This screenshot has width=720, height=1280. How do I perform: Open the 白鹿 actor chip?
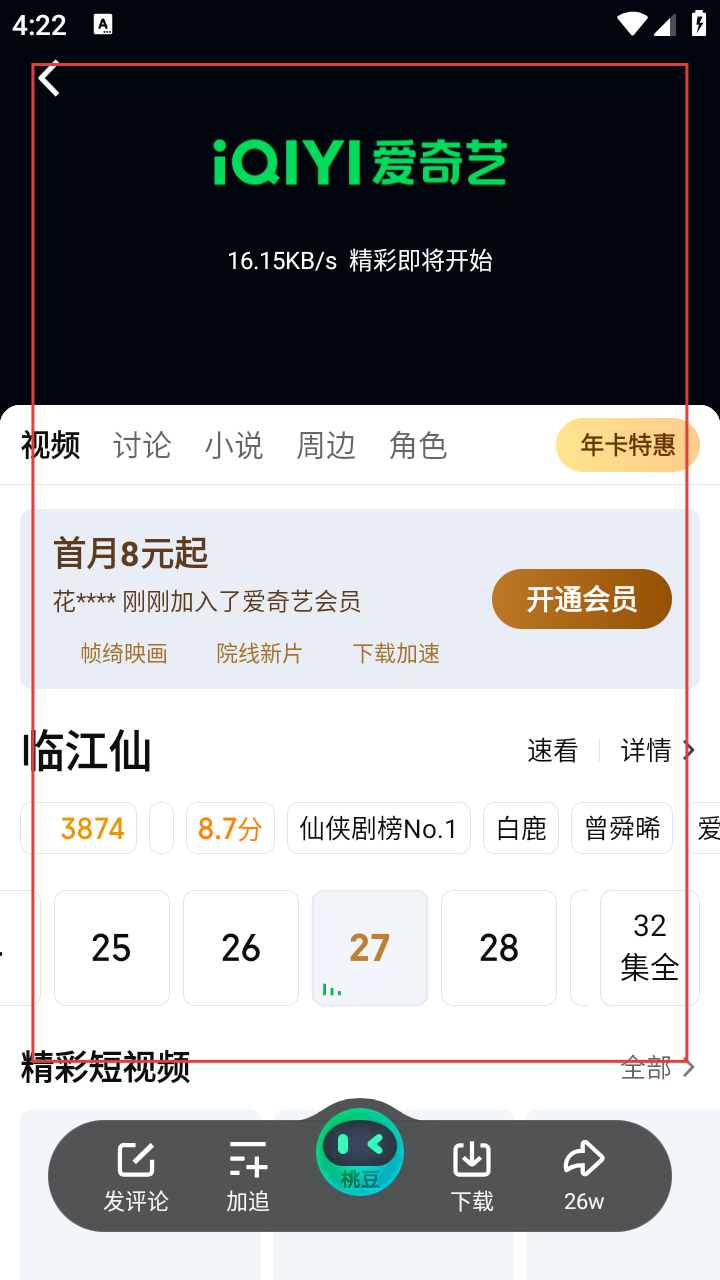pos(521,828)
